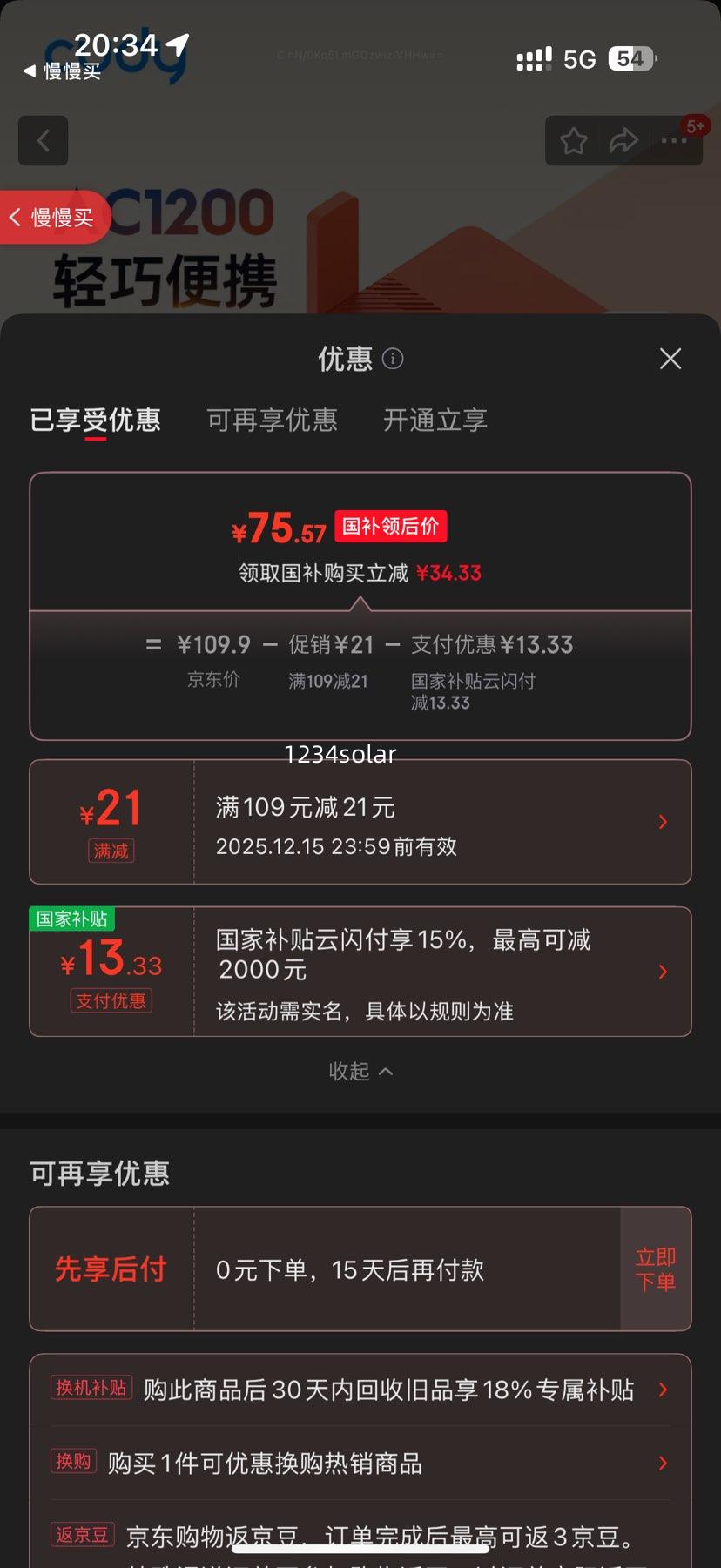Image resolution: width=721 pixels, height=1568 pixels.
Task: Expand the trade-in subsidy row chevron
Action: tap(663, 1390)
